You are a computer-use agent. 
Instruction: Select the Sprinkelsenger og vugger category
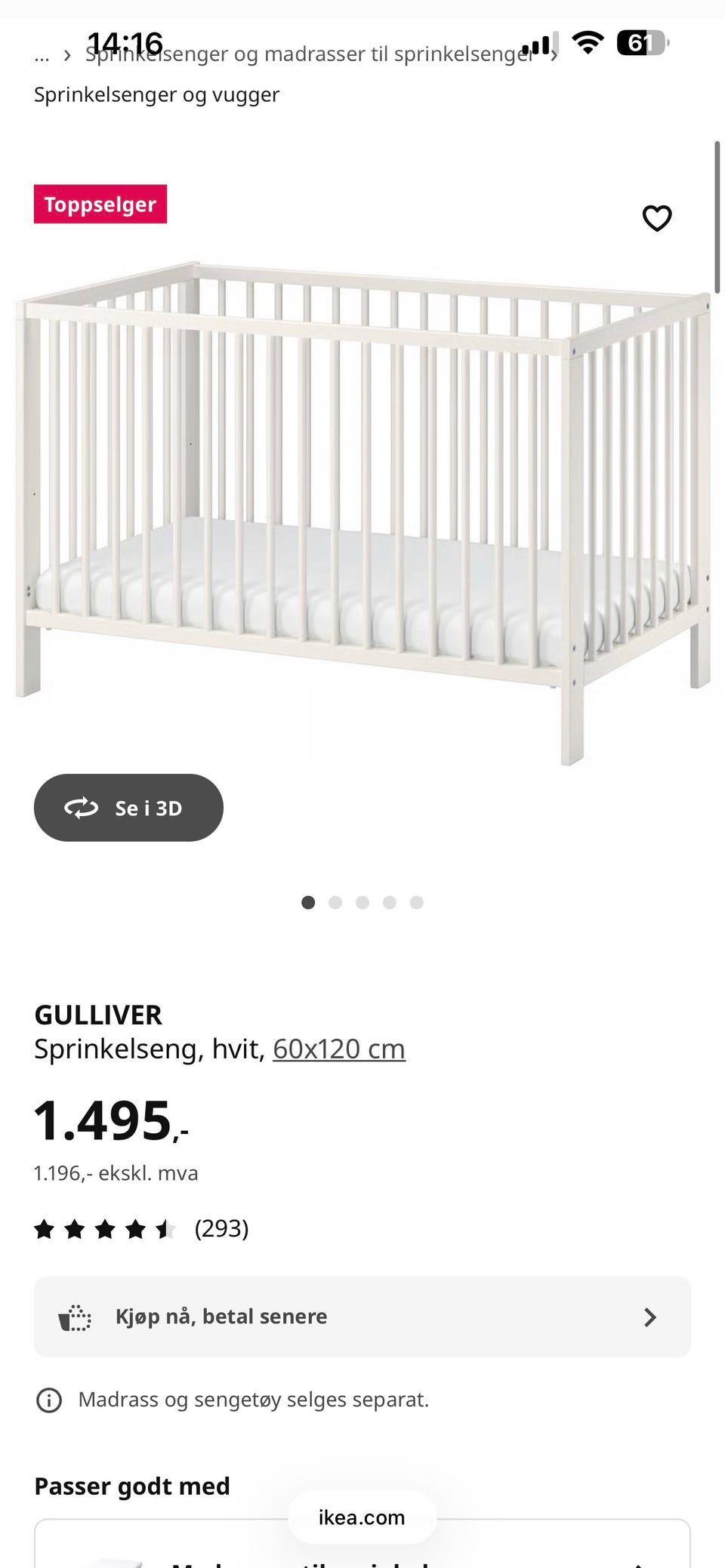click(x=156, y=94)
